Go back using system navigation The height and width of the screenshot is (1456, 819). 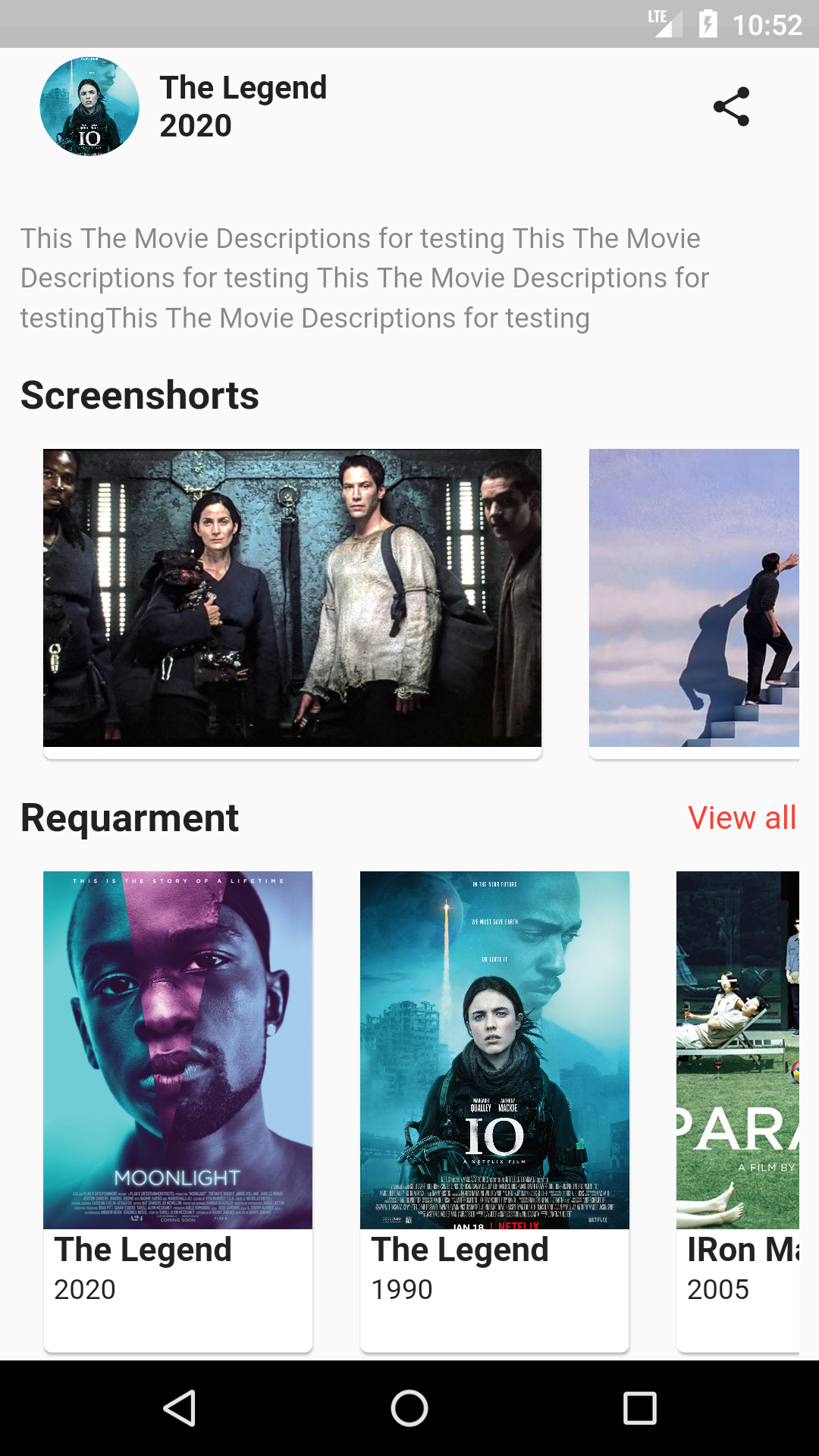pos(180,1408)
